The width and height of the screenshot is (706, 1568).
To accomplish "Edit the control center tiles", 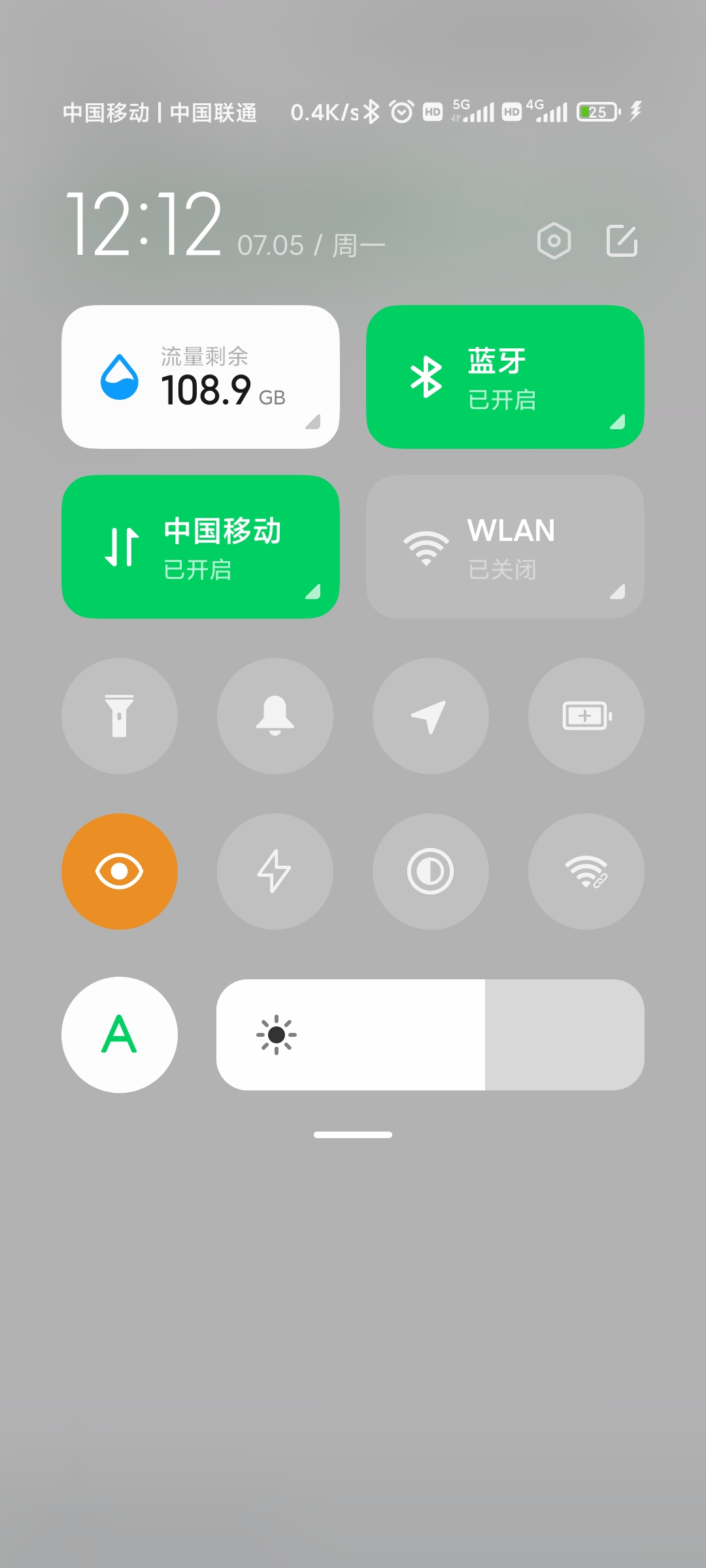I will pos(622,241).
